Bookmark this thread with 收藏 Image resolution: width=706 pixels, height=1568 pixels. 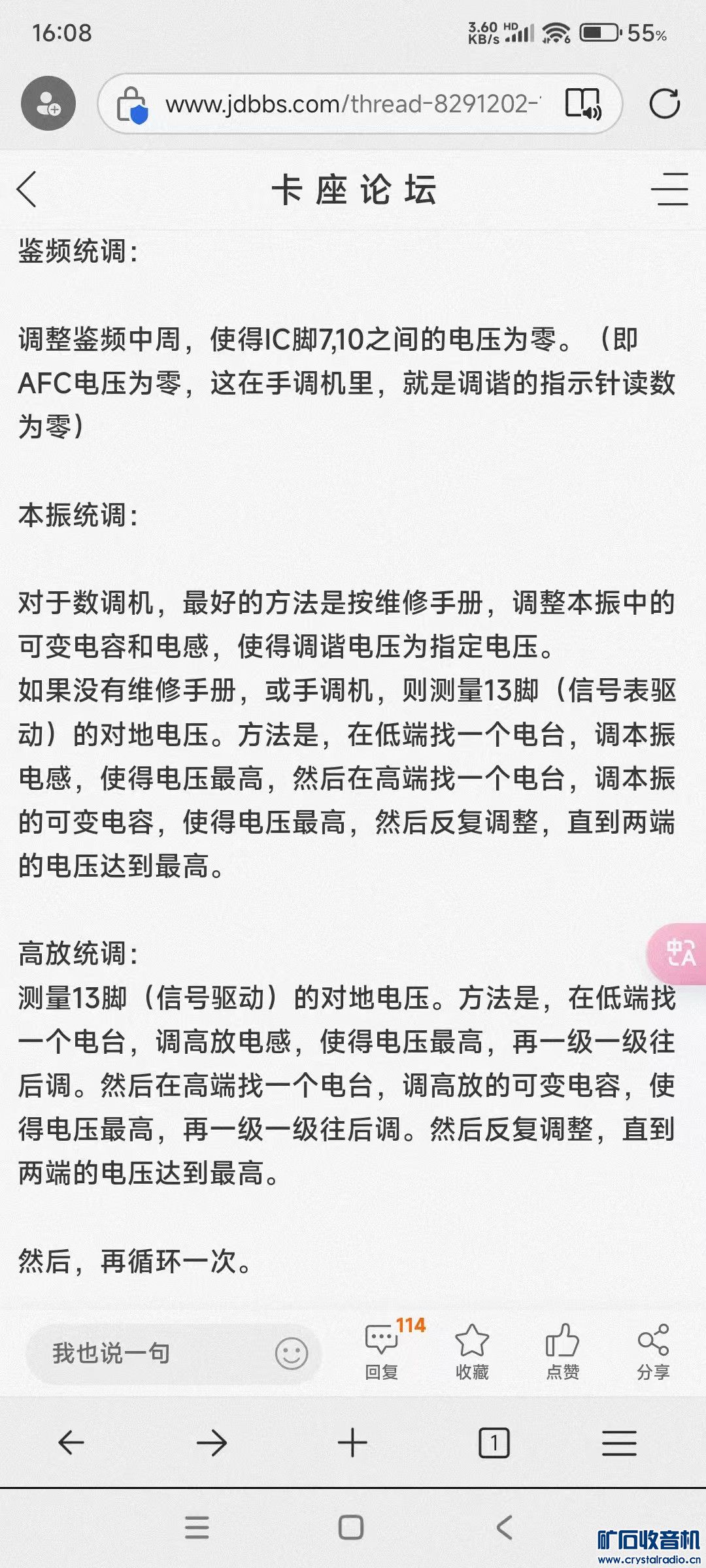tap(472, 1352)
